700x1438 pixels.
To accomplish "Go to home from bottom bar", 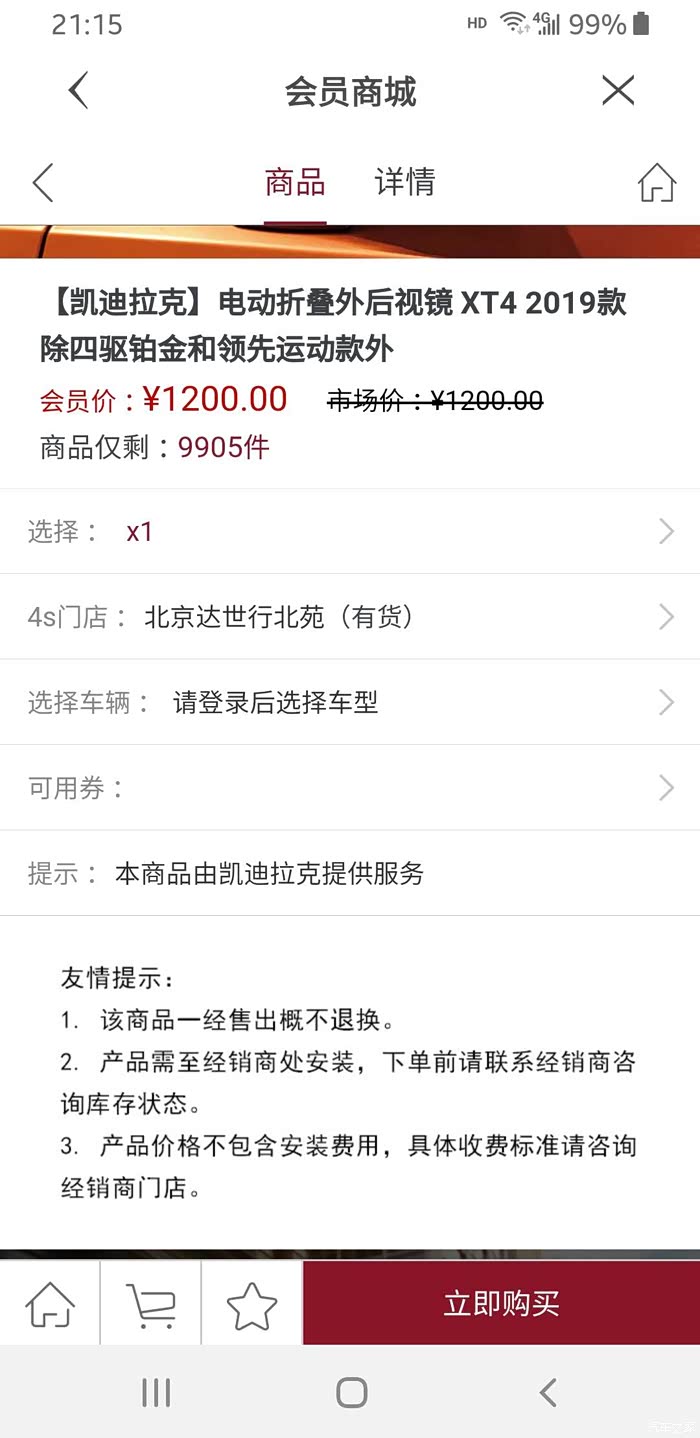I will (50, 1304).
